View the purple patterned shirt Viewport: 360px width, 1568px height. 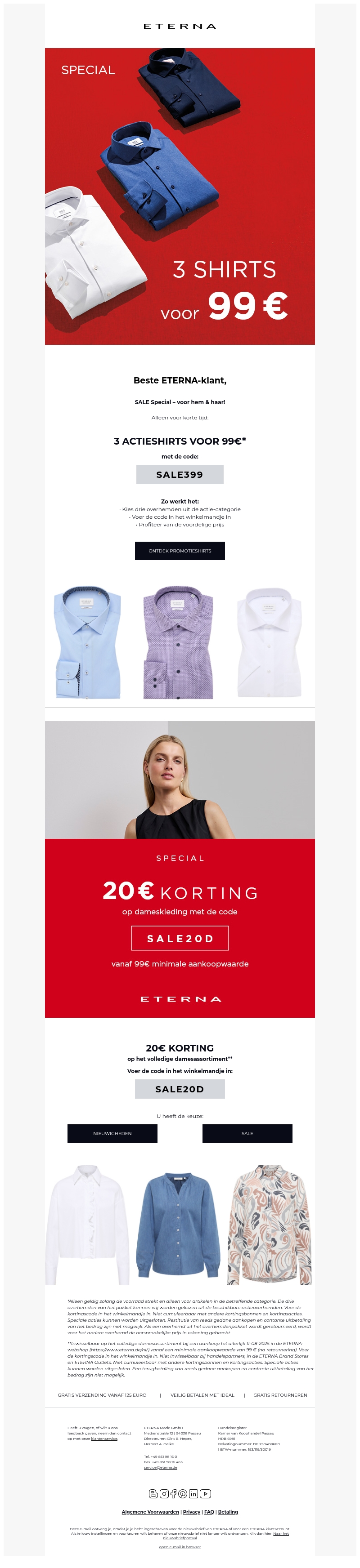tap(179, 643)
